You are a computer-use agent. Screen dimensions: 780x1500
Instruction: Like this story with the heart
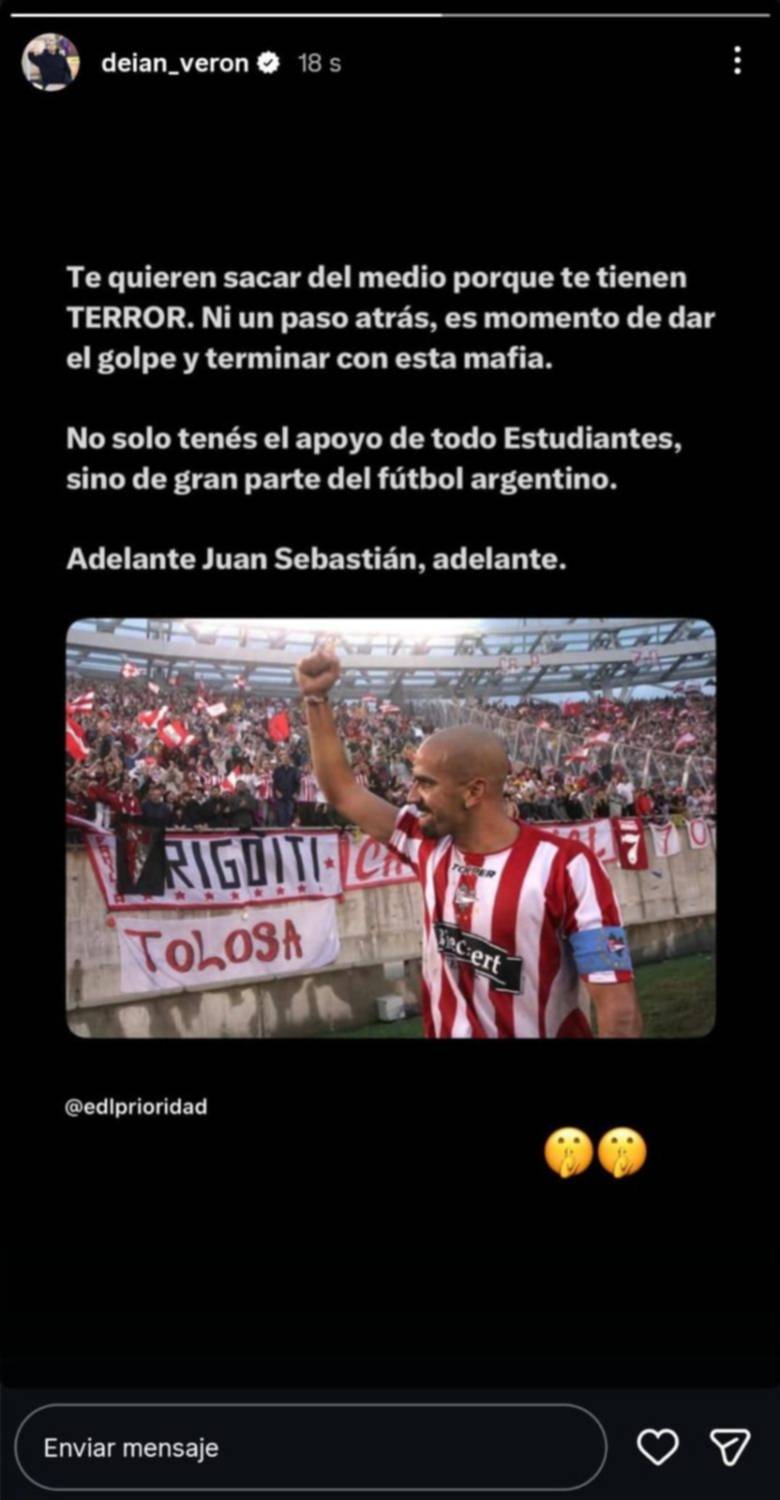coord(658,1447)
